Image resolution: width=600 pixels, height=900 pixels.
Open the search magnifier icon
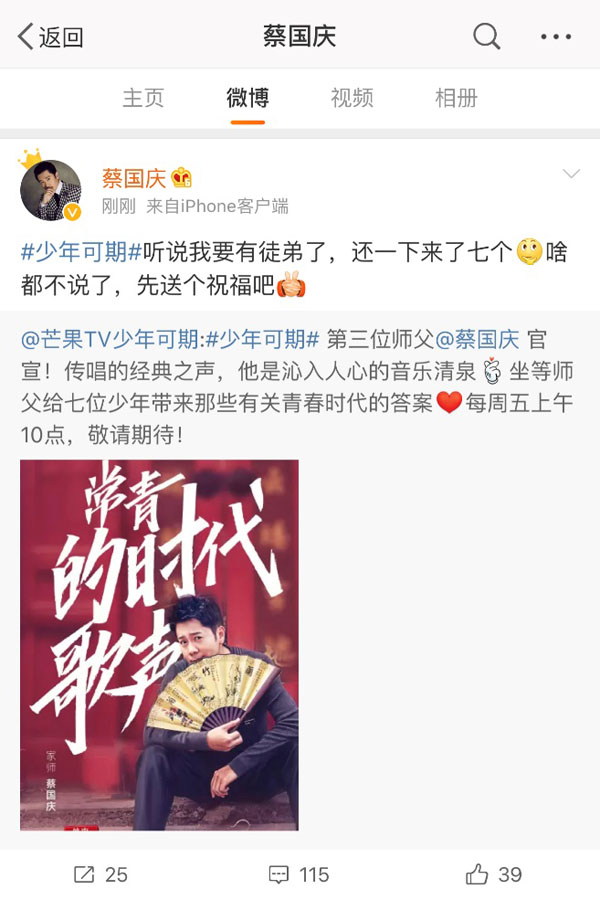click(x=486, y=38)
